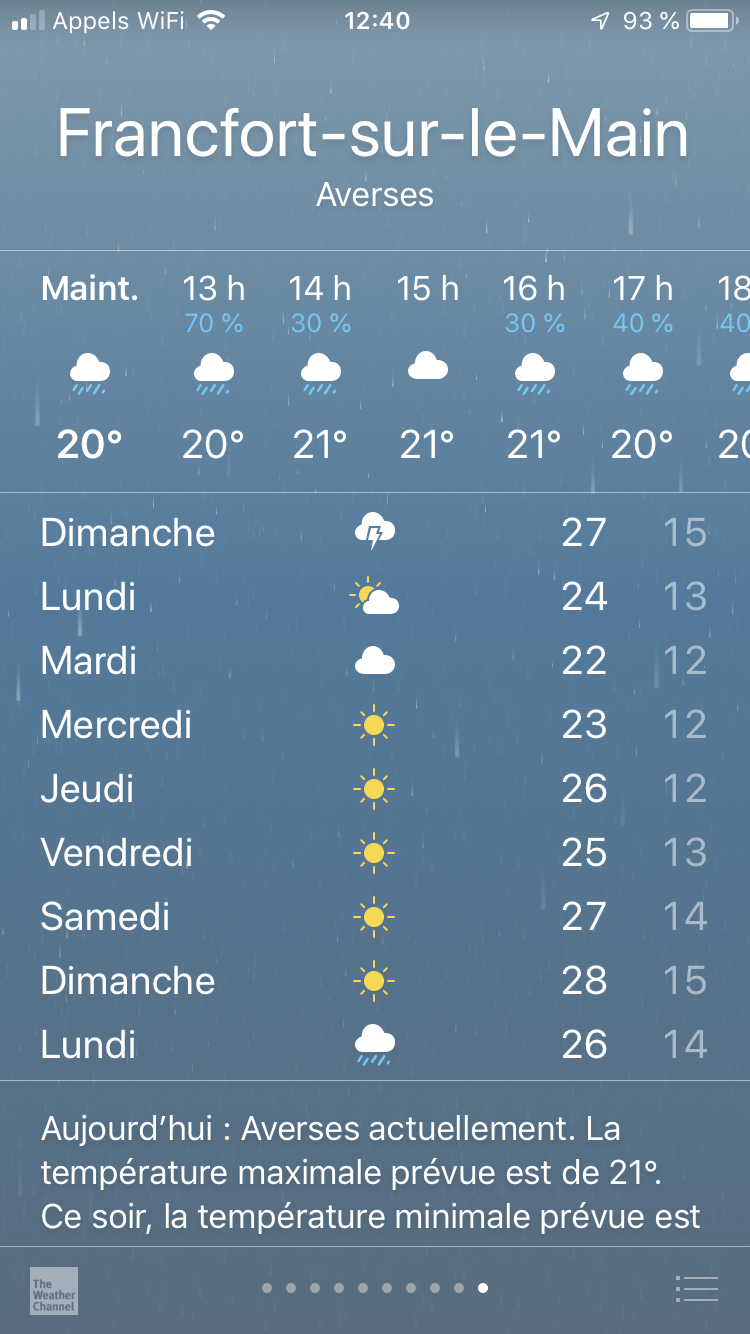Open The Weather Channel logo link
The width and height of the screenshot is (750, 1334).
(53, 1290)
